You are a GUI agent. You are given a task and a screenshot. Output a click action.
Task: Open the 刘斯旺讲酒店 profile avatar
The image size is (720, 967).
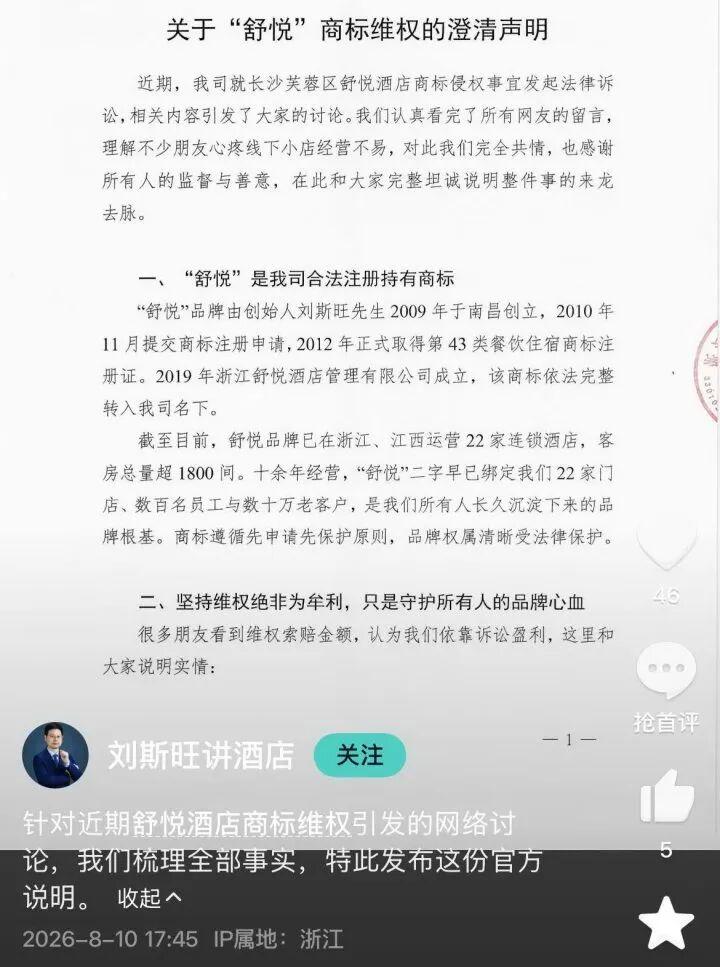(56, 755)
